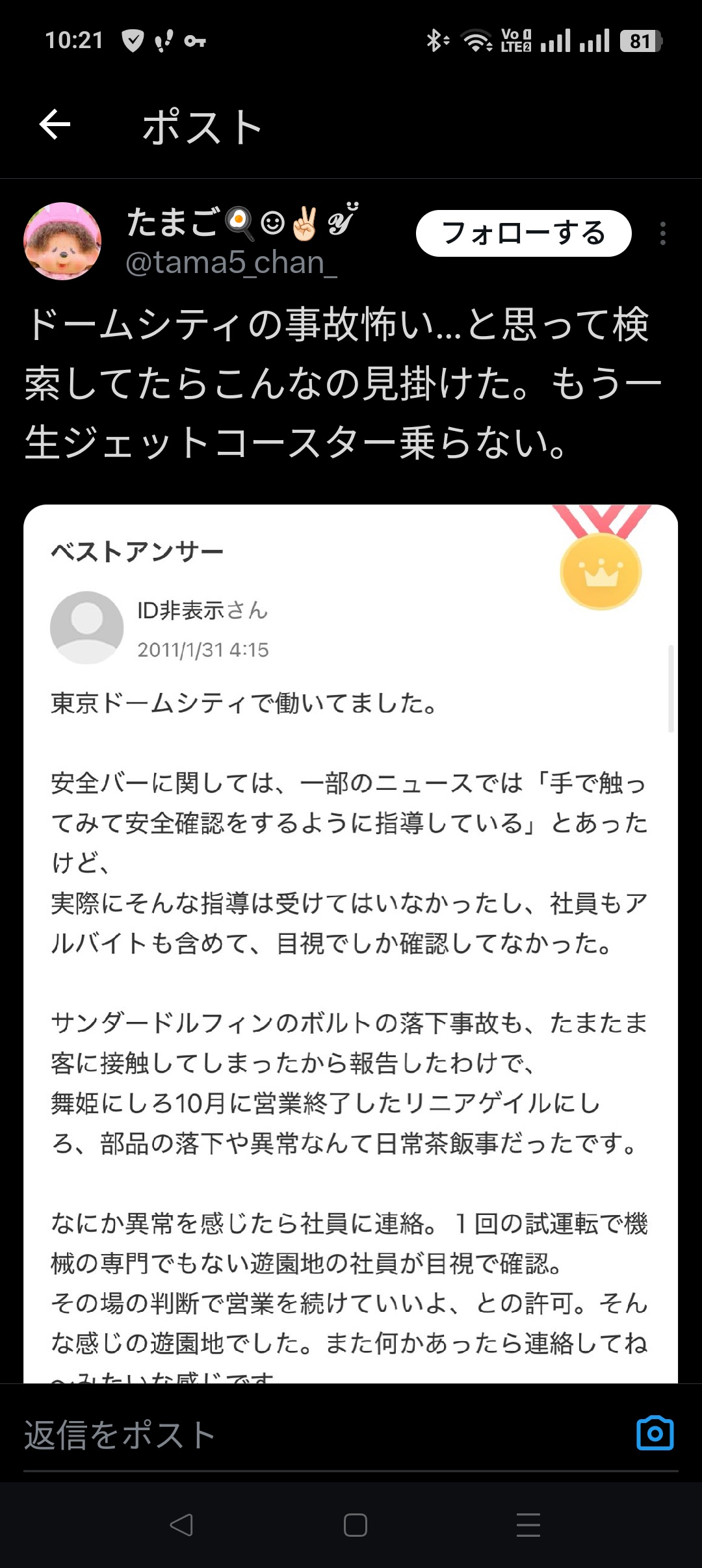The width and height of the screenshot is (702, 1568).
Task: Attach a photo with the camera icon
Action: click(655, 1433)
